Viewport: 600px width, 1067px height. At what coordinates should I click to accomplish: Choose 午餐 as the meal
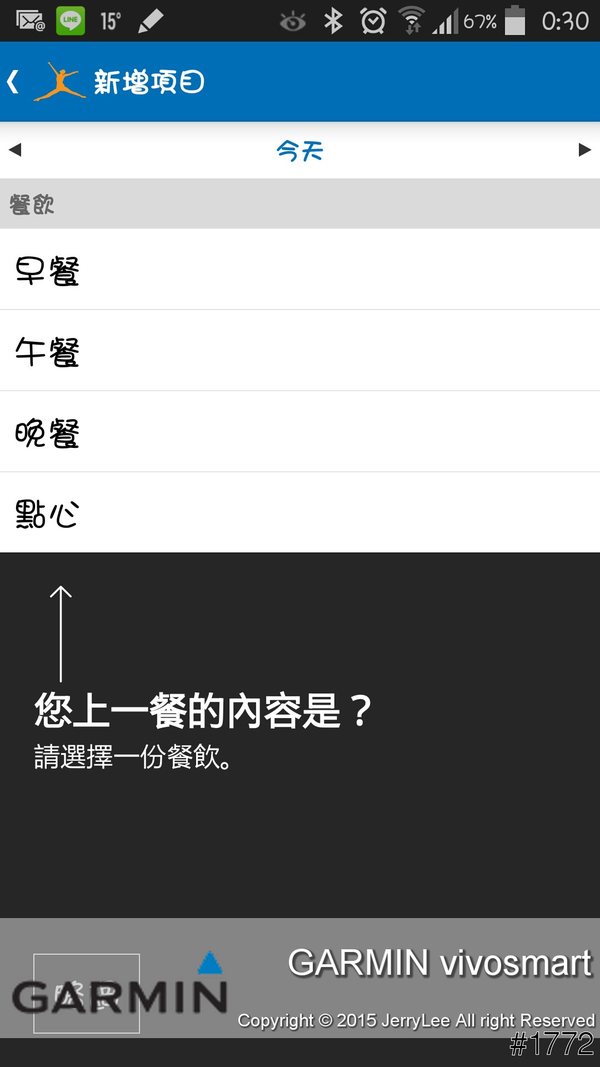coord(300,351)
